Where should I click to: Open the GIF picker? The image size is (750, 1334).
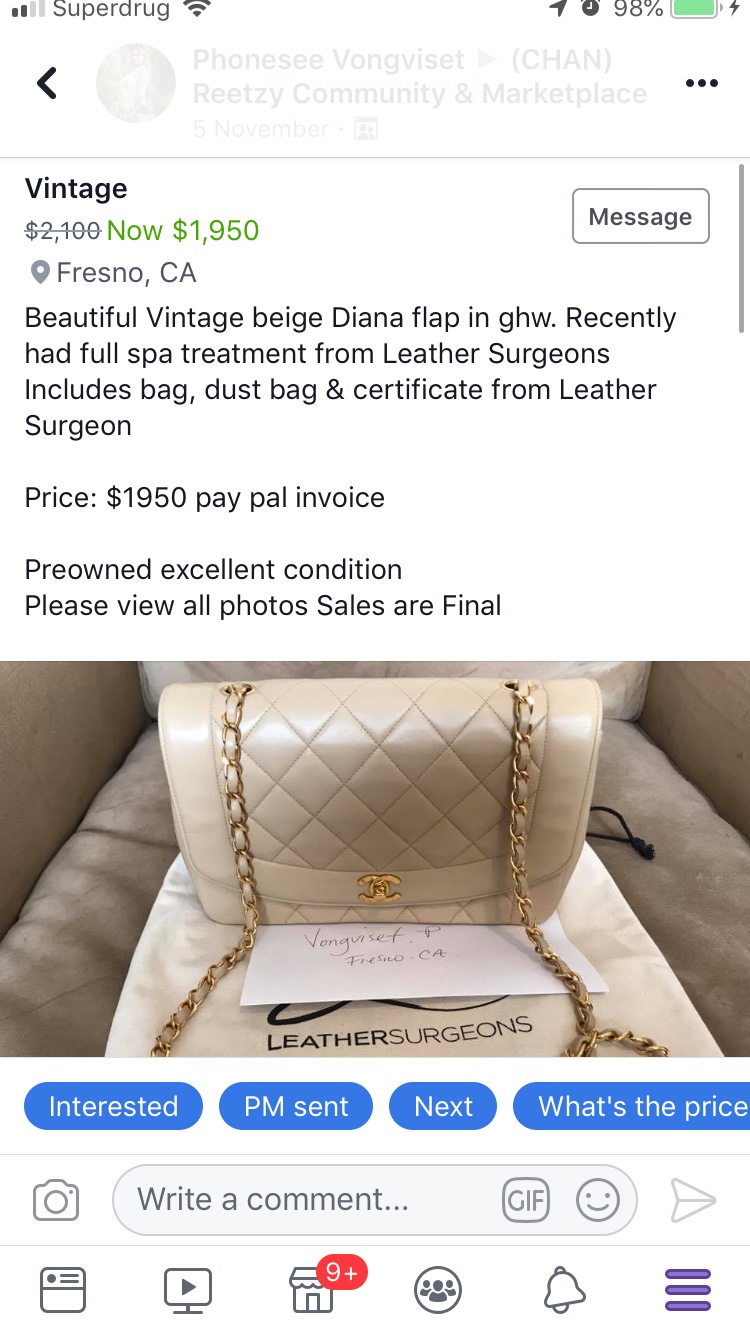526,1199
